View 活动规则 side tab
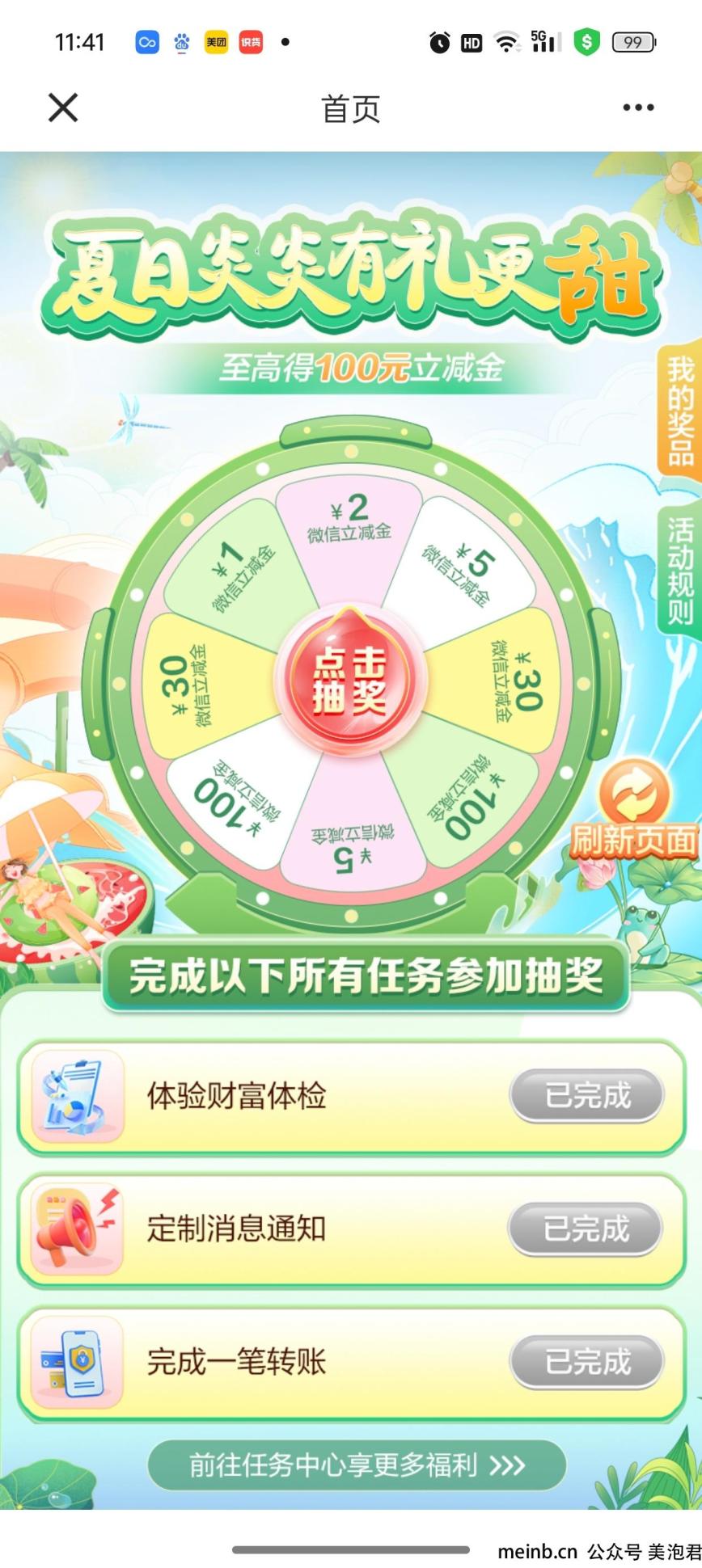The height and width of the screenshot is (1568, 702). (x=679, y=571)
